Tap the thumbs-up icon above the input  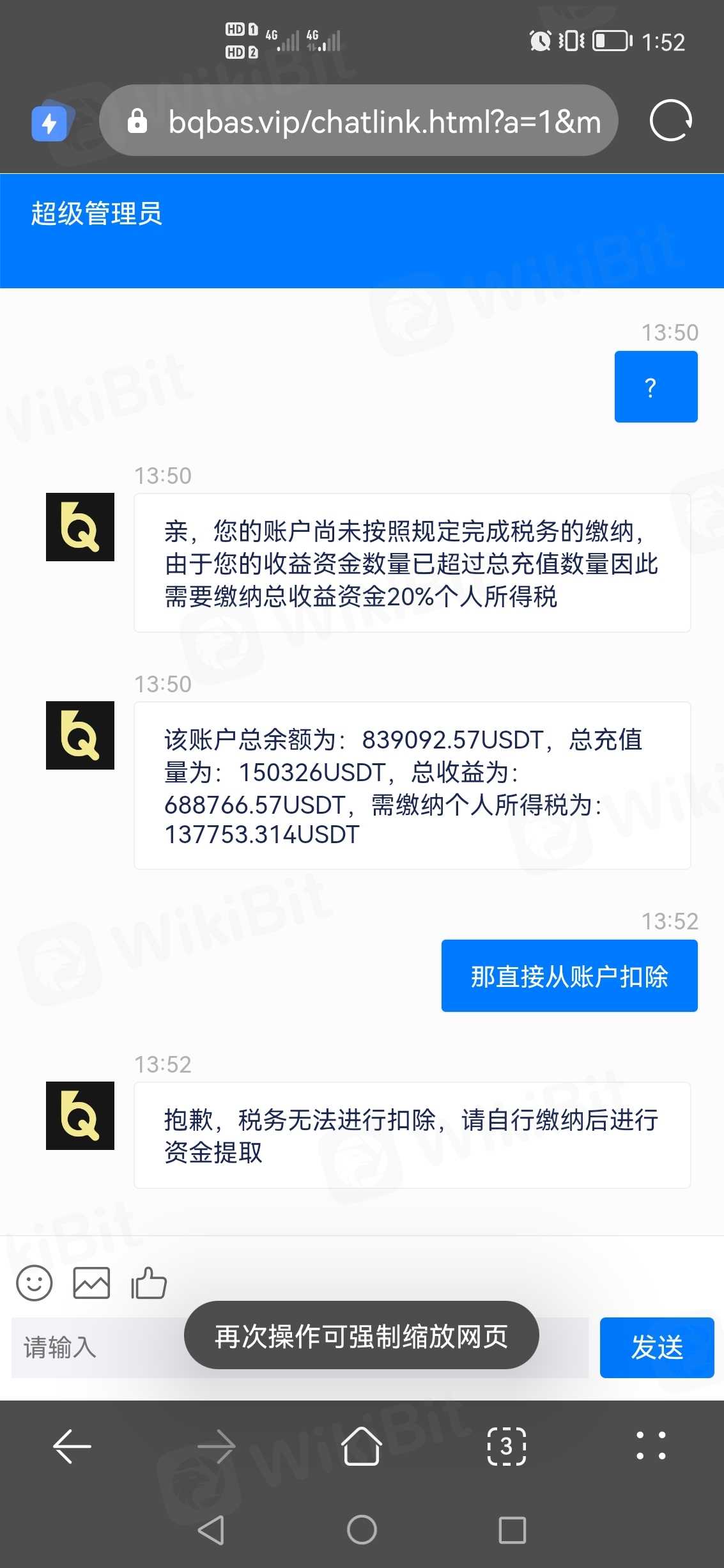[x=149, y=1283]
